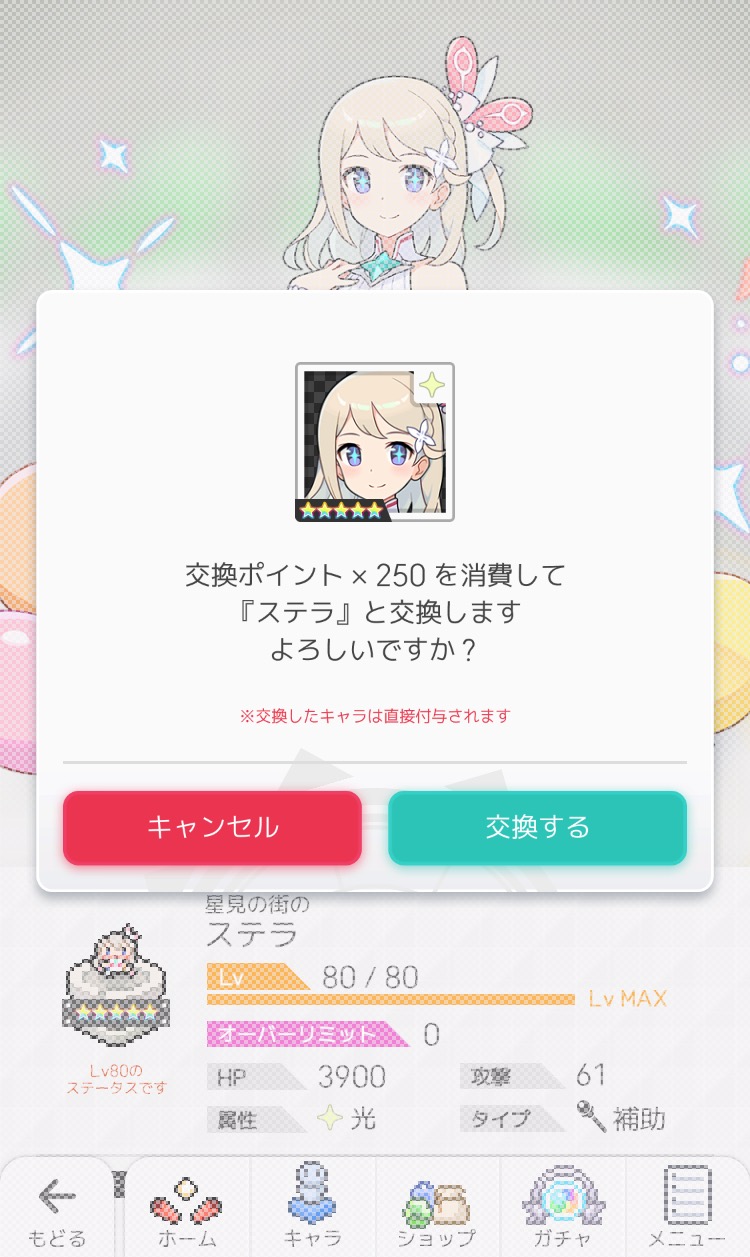Confirm exchange with 交換する button
The width and height of the screenshot is (750, 1257).
pos(537,827)
